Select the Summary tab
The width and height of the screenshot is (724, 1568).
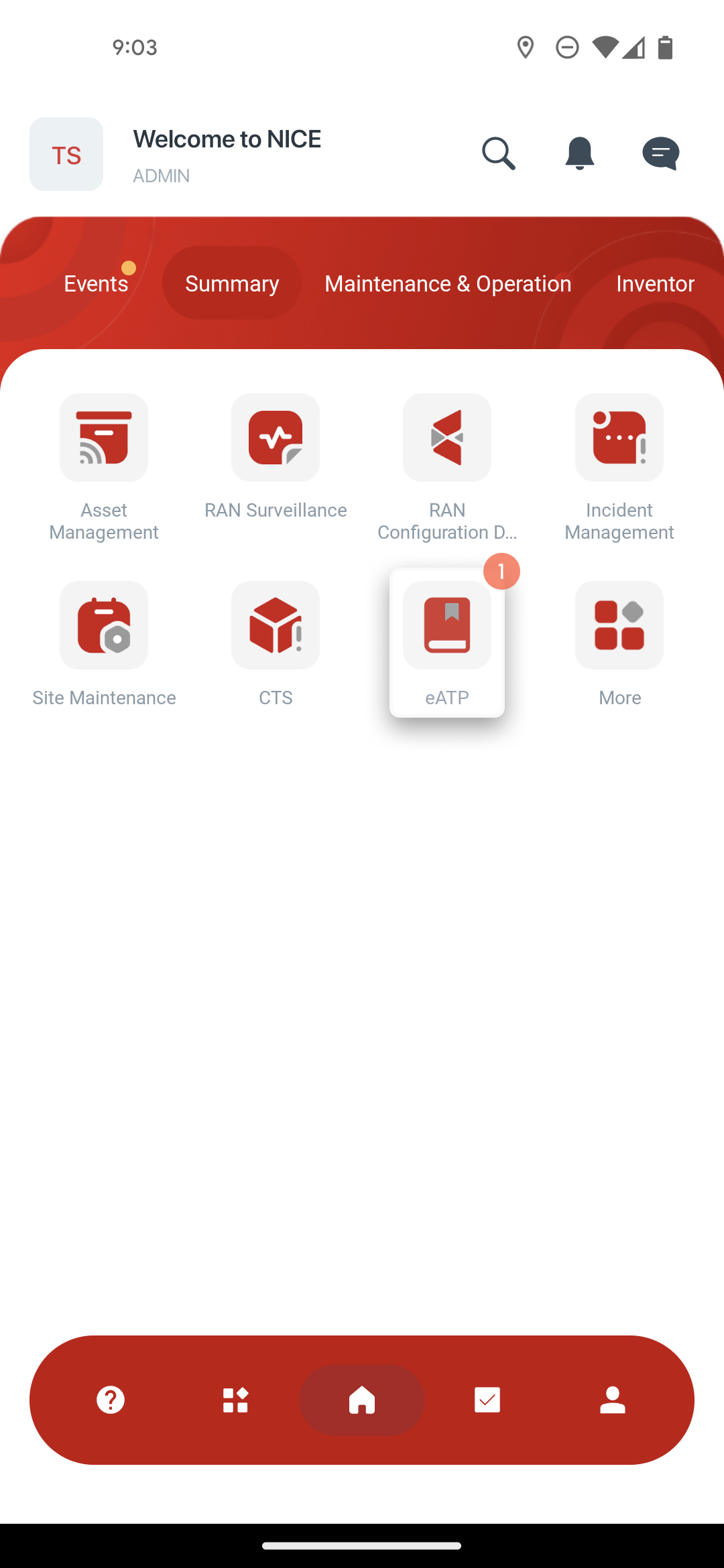(232, 283)
